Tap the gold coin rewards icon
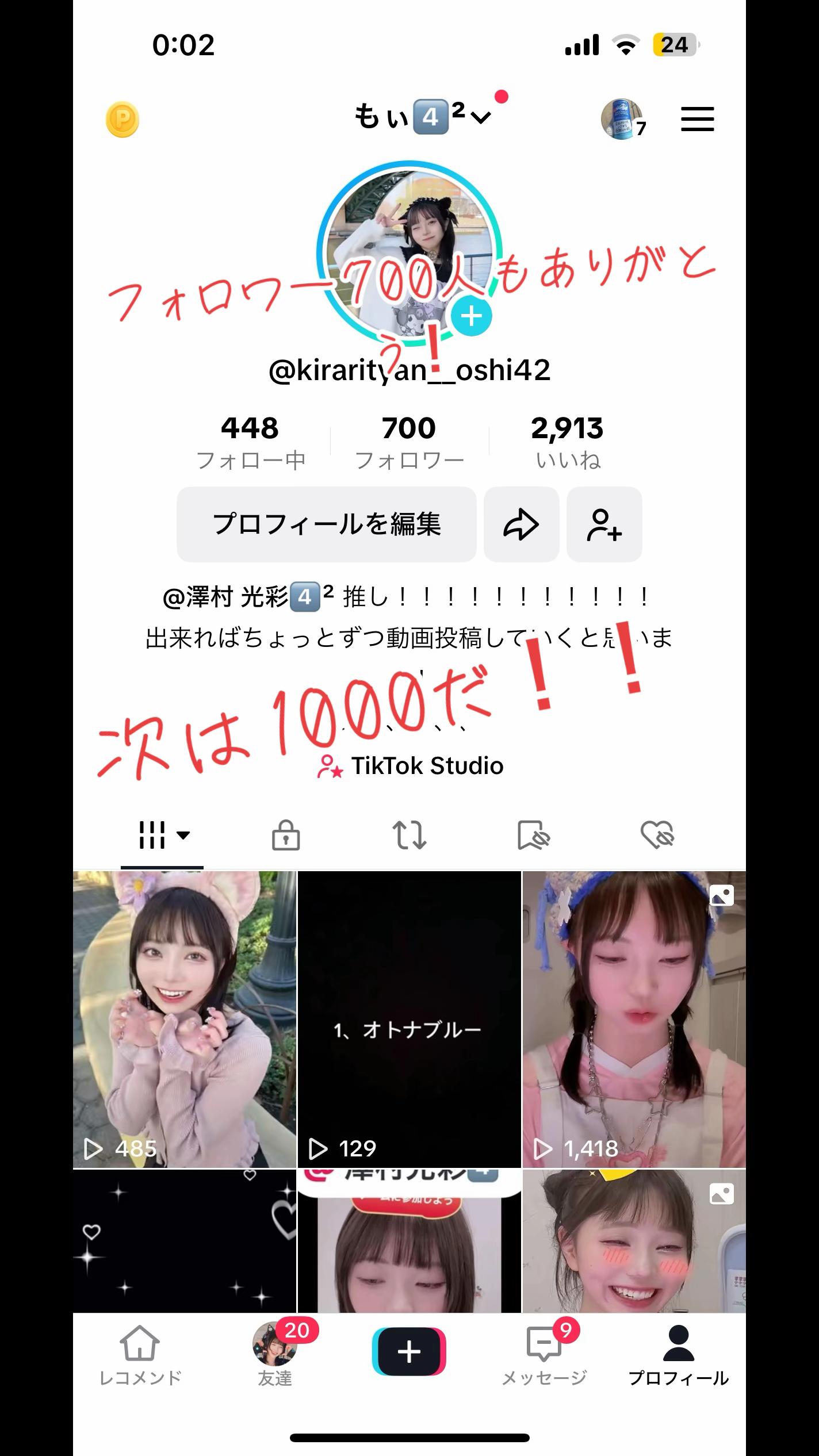Image resolution: width=819 pixels, height=1456 pixels. tap(123, 119)
